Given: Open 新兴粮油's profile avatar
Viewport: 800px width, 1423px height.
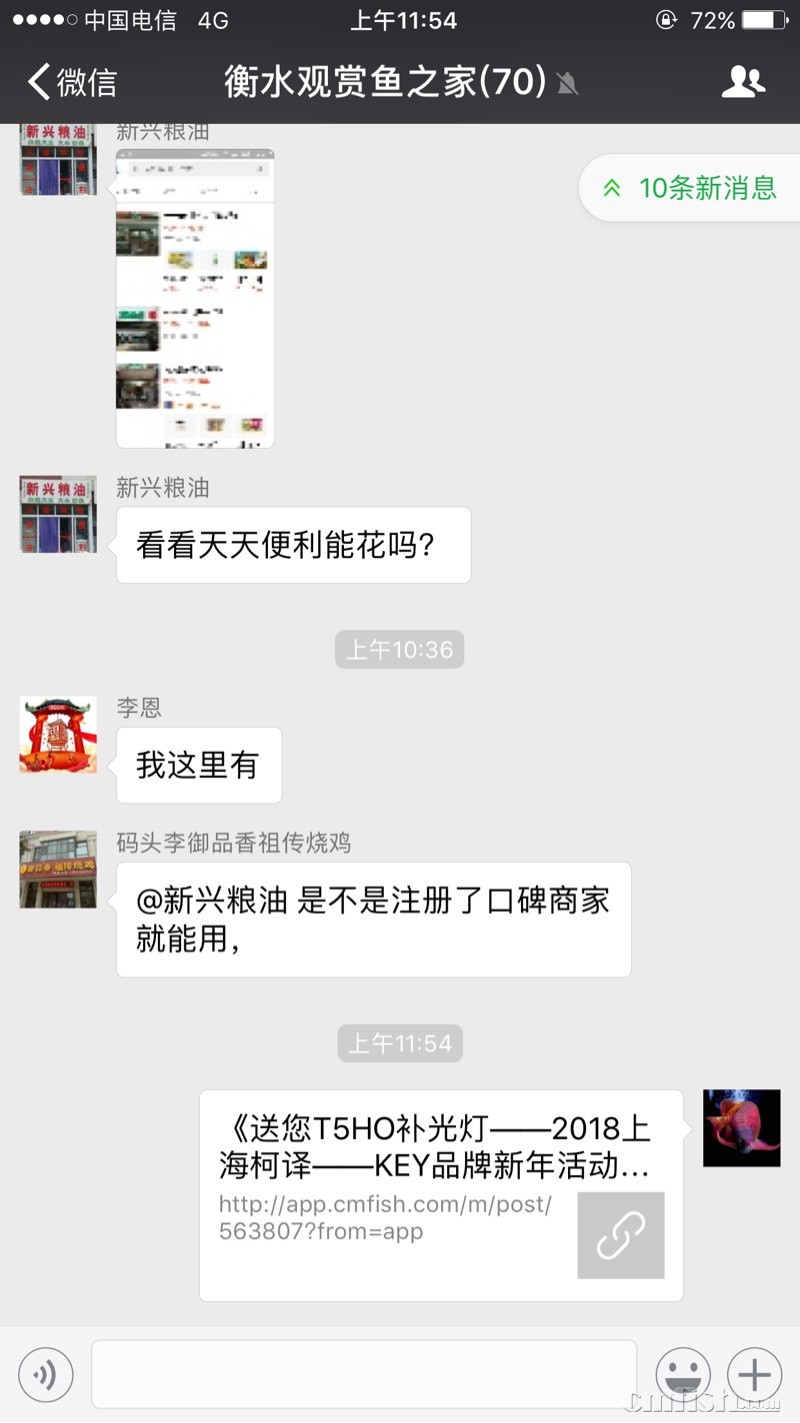Looking at the screenshot, I should coord(57,514).
